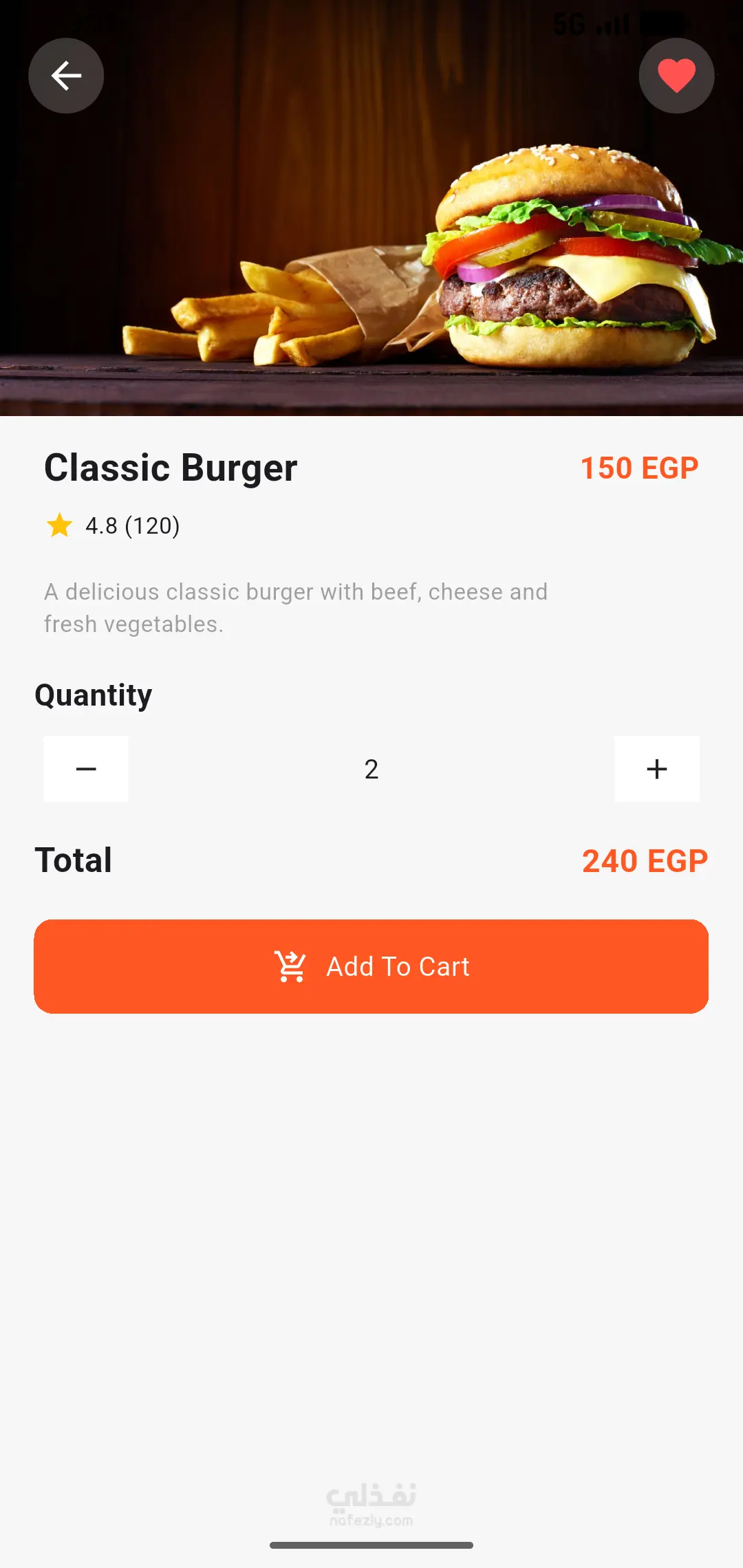Screen dimensions: 743x1568
Task: Increase quantity with the plus button
Action: click(657, 769)
